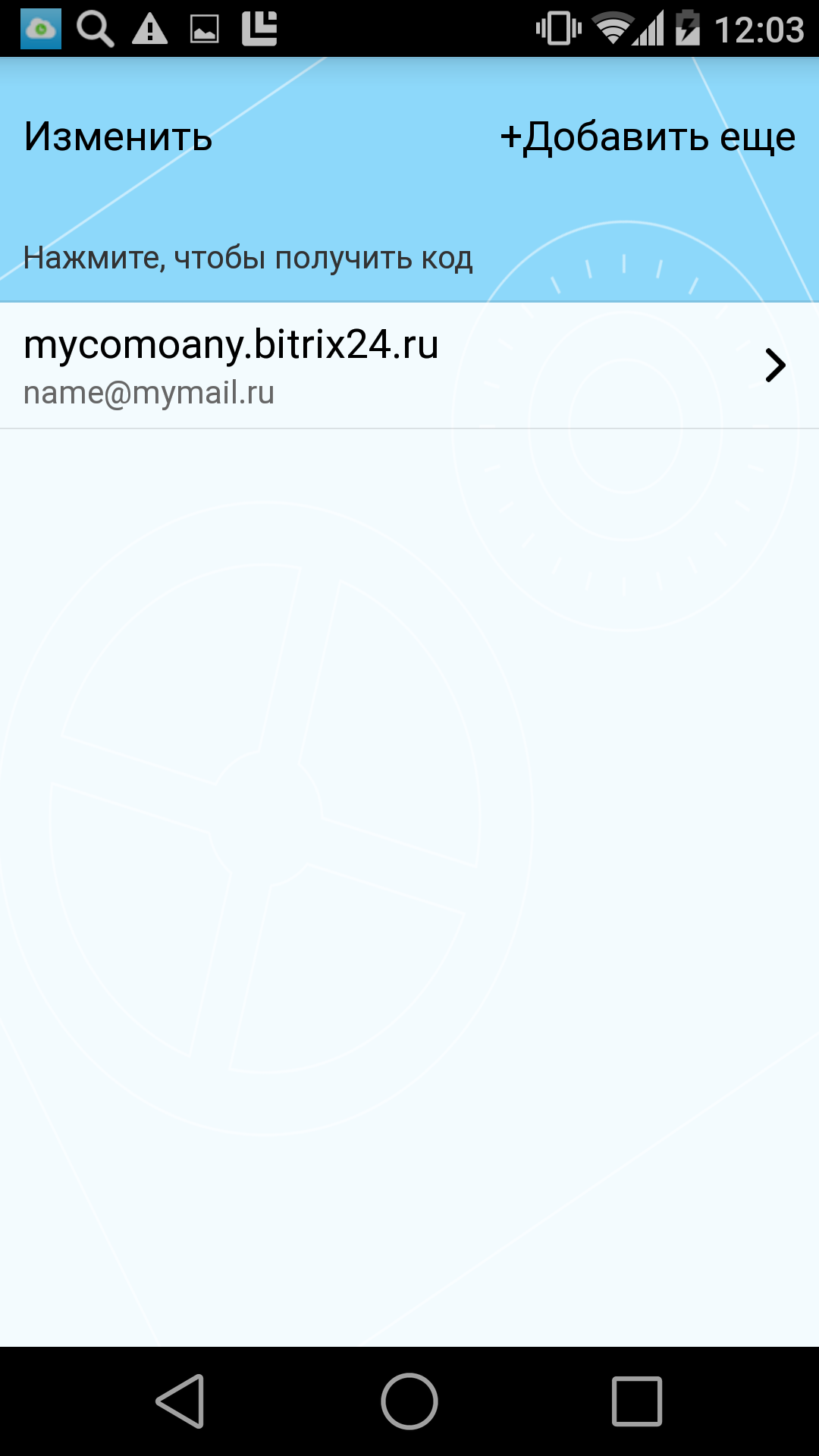This screenshot has width=819, height=1456.
Task: Open the recent apps view
Action: click(637, 1401)
